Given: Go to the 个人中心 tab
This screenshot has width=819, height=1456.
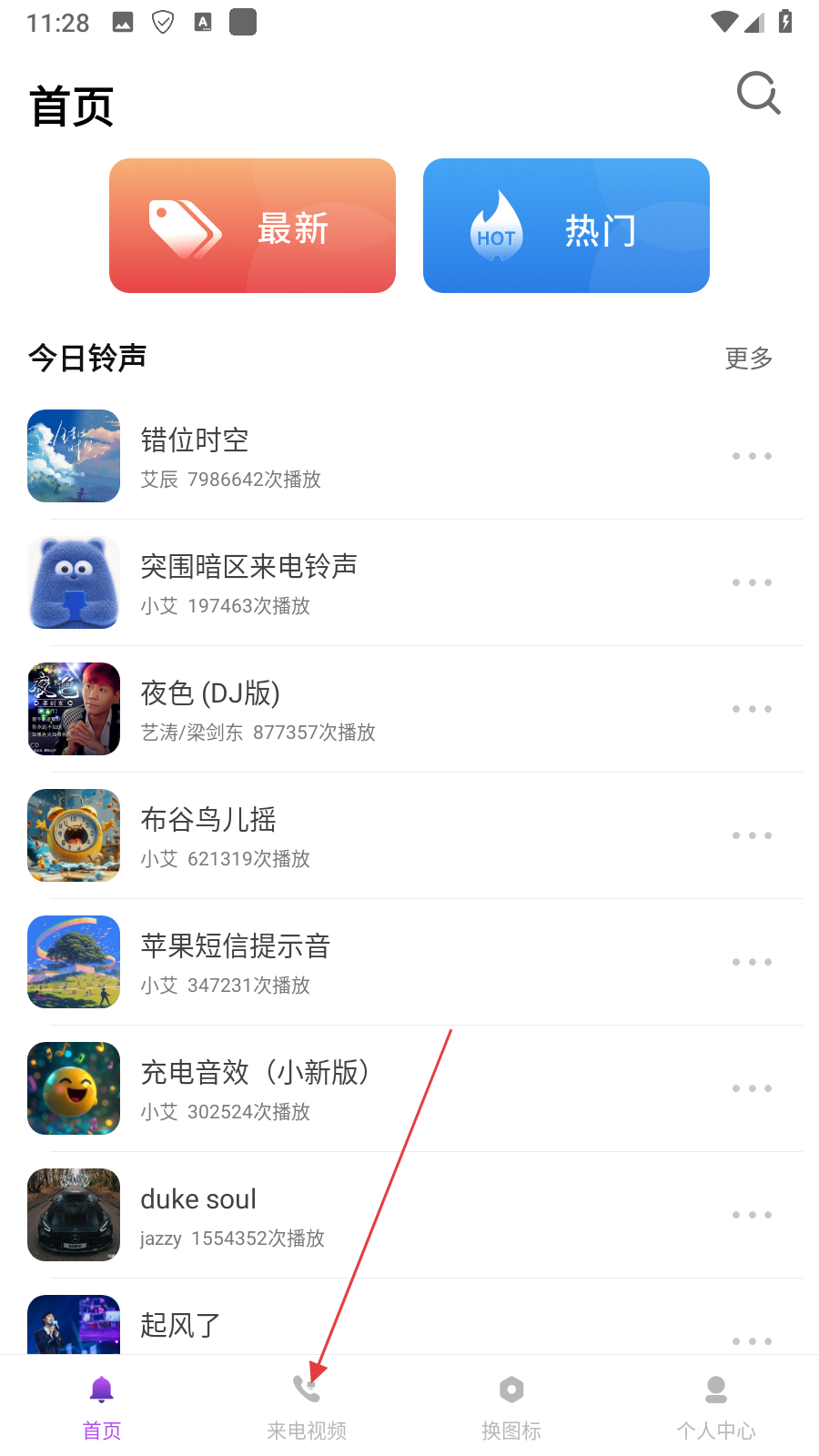Looking at the screenshot, I should (716, 1406).
